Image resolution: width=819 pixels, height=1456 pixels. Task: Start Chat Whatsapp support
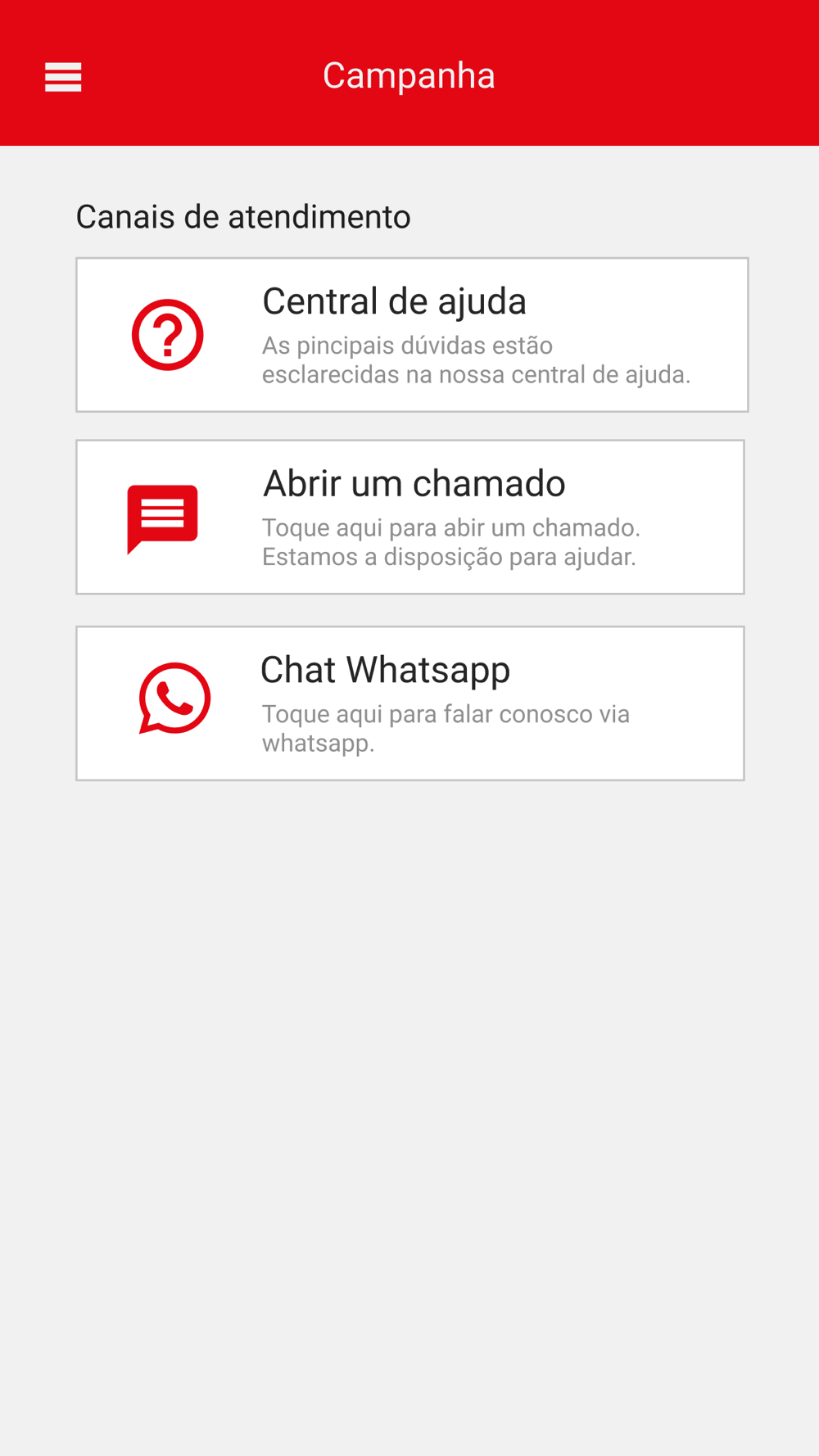click(410, 703)
